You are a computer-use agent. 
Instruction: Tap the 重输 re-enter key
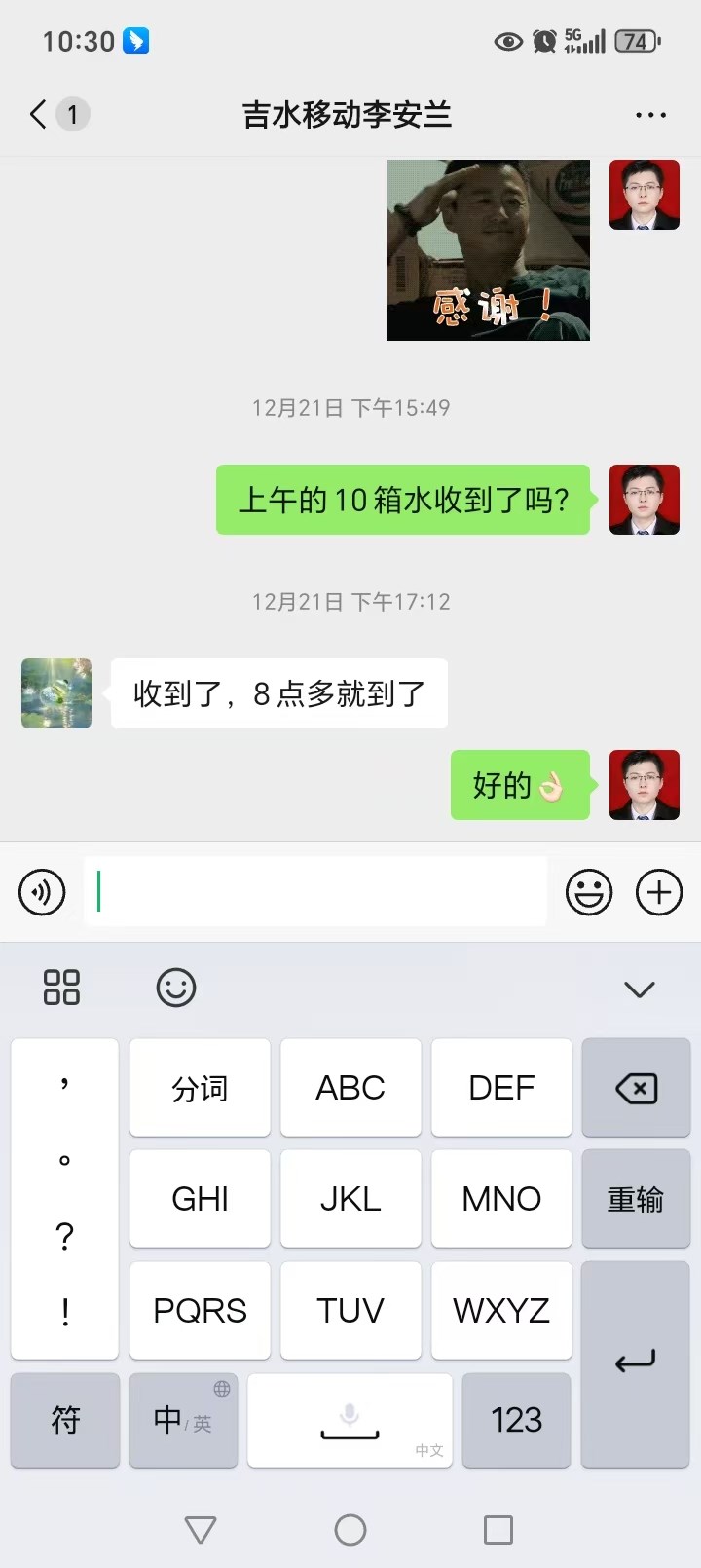pyautogui.click(x=636, y=1199)
